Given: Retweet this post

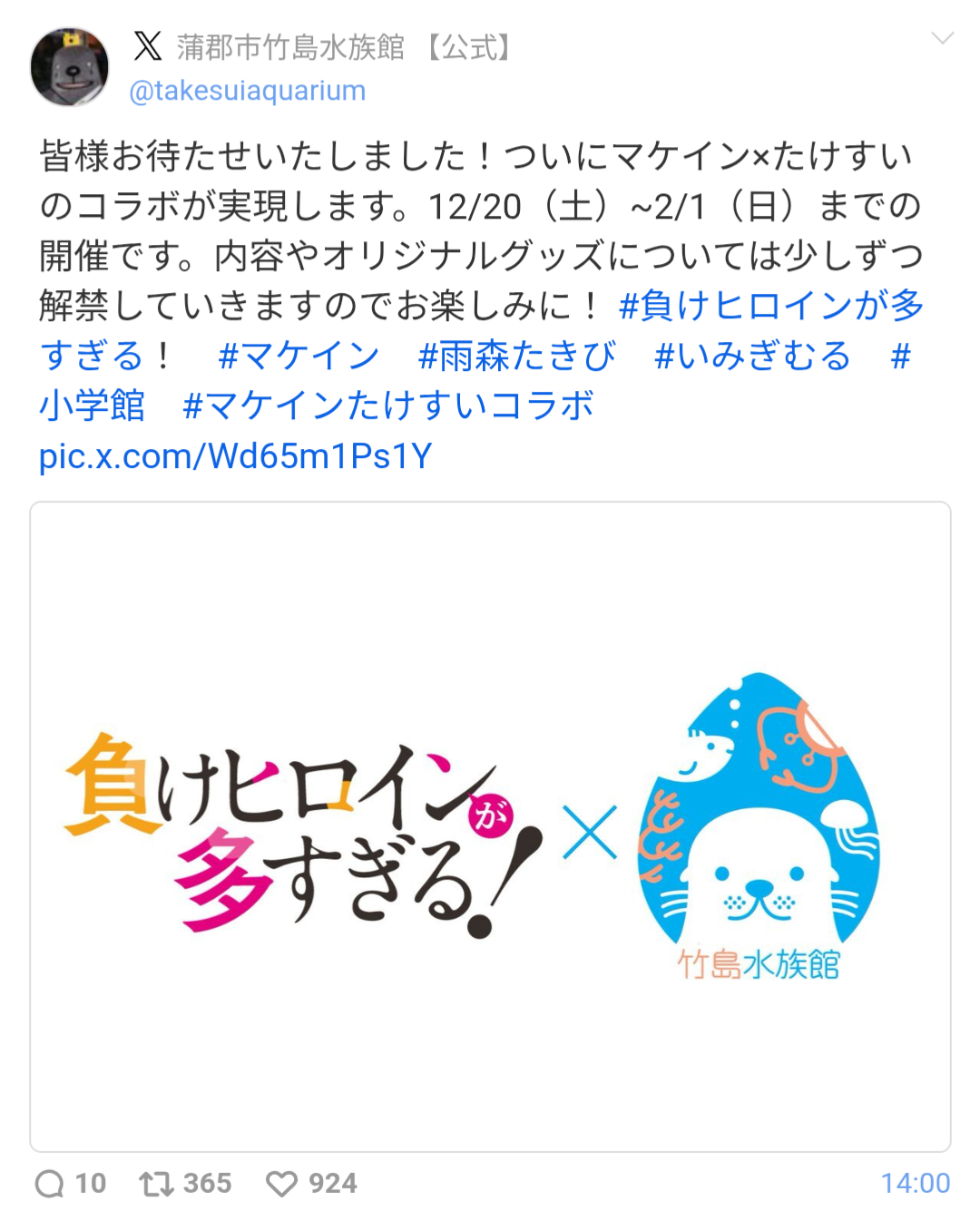Looking at the screenshot, I should (156, 1183).
